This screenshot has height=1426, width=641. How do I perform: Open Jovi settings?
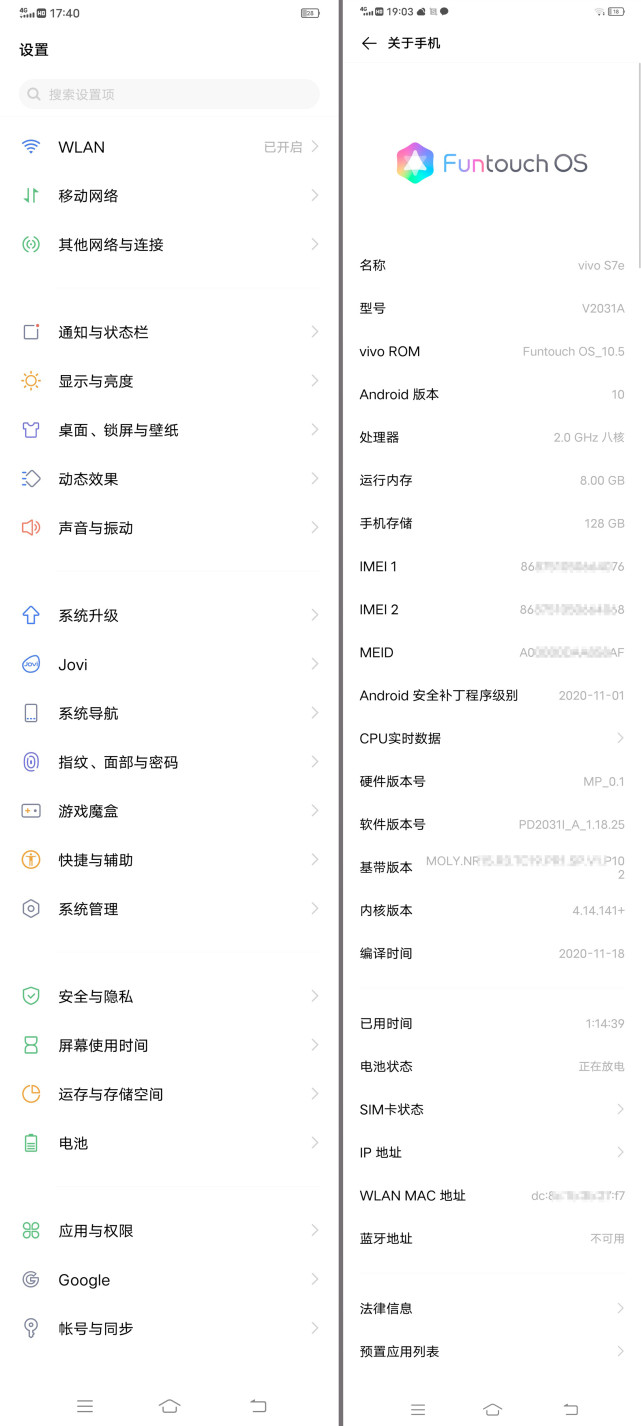(169, 665)
